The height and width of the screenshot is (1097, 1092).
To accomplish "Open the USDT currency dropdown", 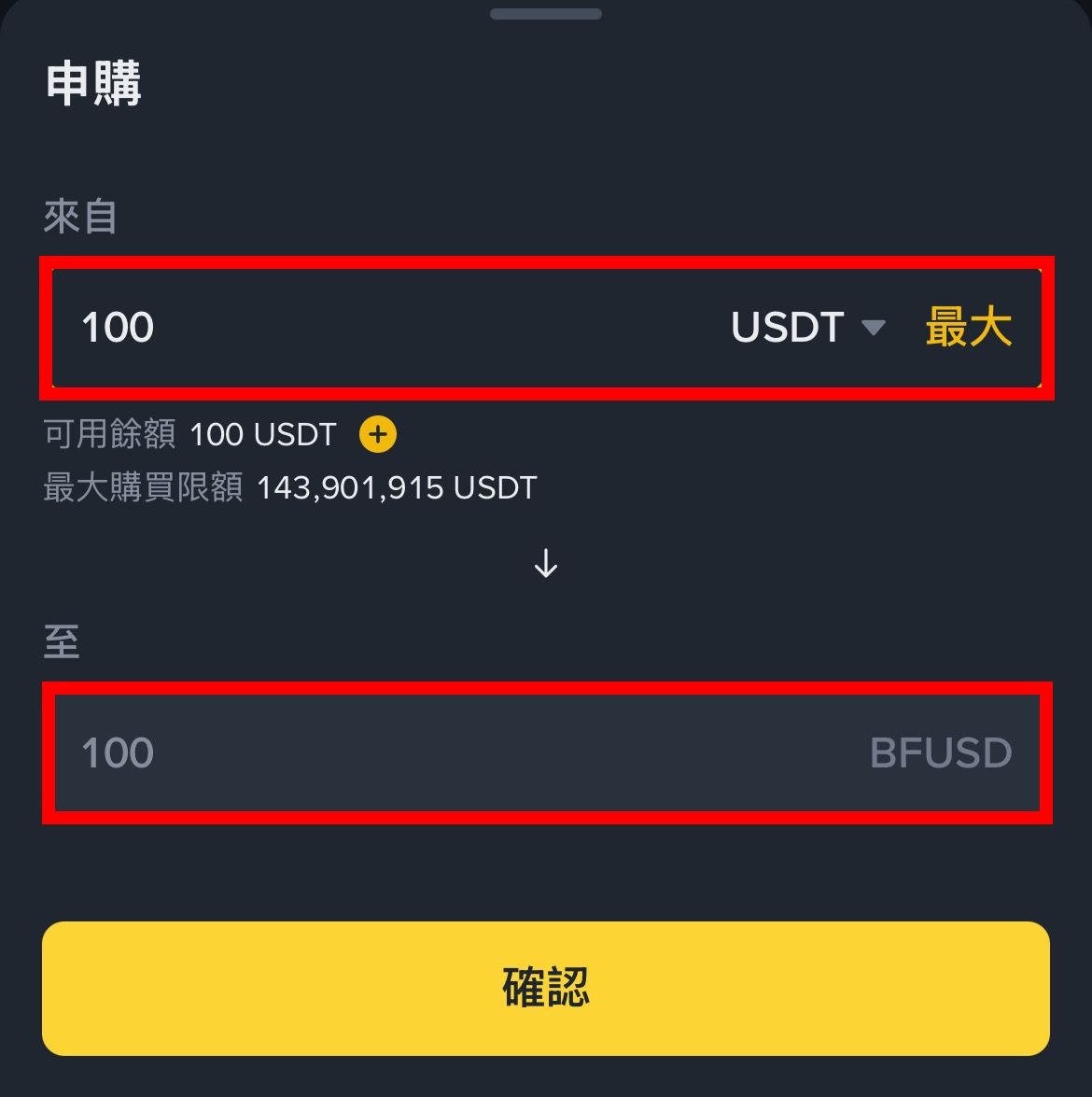I will (806, 328).
